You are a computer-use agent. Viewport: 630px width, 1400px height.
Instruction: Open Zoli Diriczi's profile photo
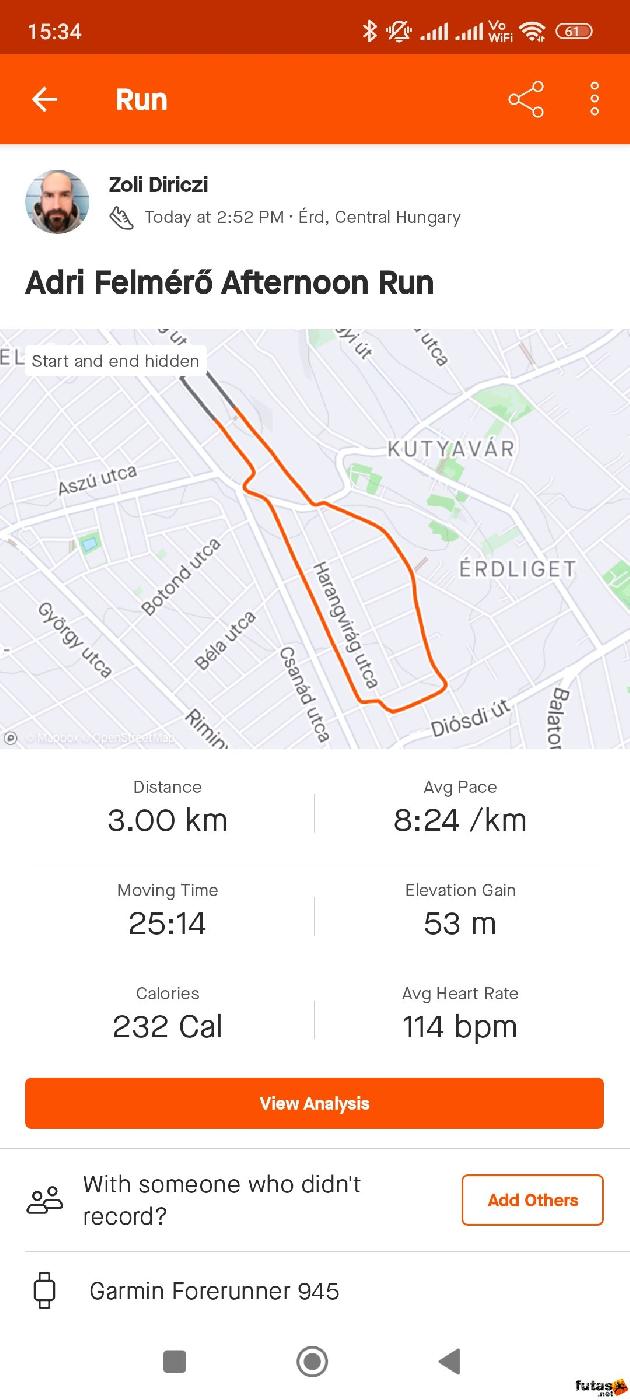[x=57, y=201]
